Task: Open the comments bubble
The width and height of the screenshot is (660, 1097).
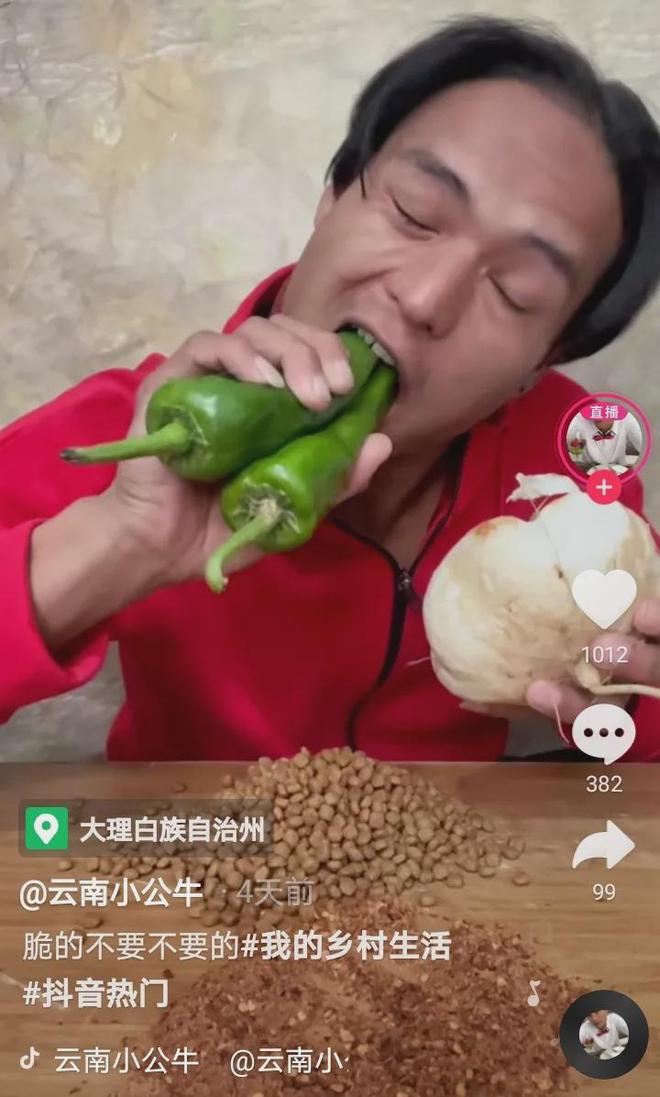Action: coord(603,734)
